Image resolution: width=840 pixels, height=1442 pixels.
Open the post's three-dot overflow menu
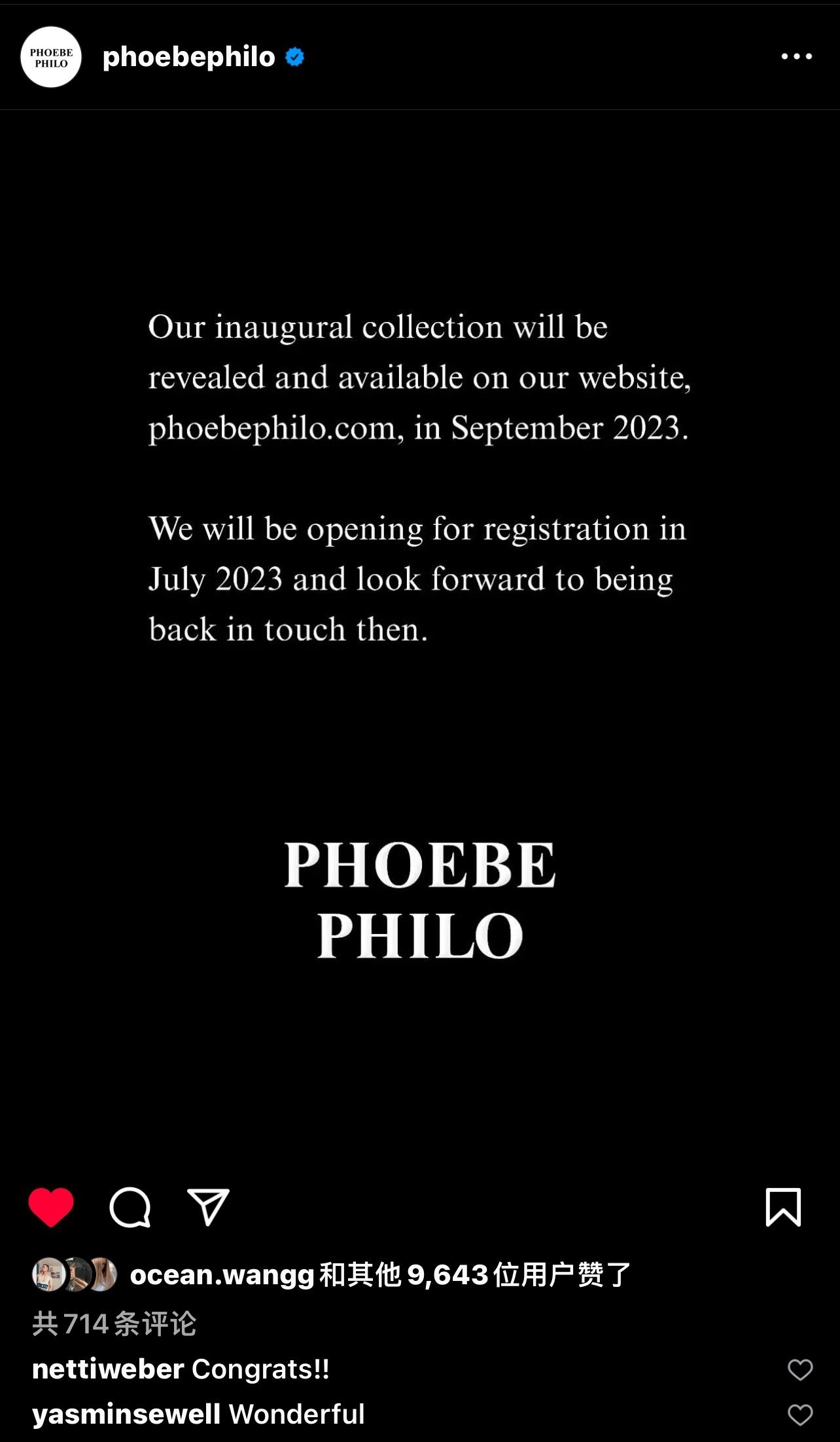[x=796, y=57]
